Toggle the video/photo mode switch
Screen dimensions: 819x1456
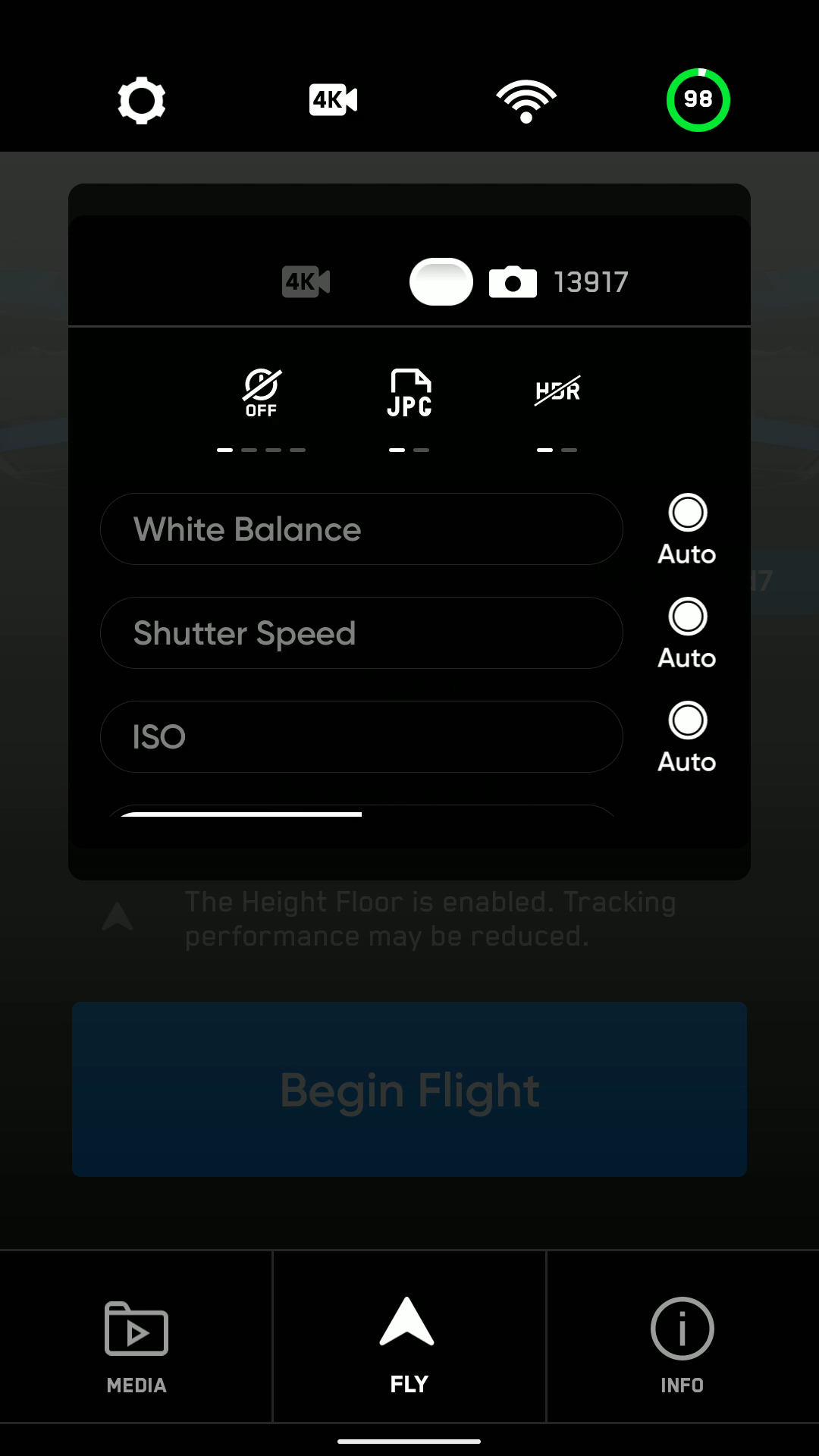point(441,282)
